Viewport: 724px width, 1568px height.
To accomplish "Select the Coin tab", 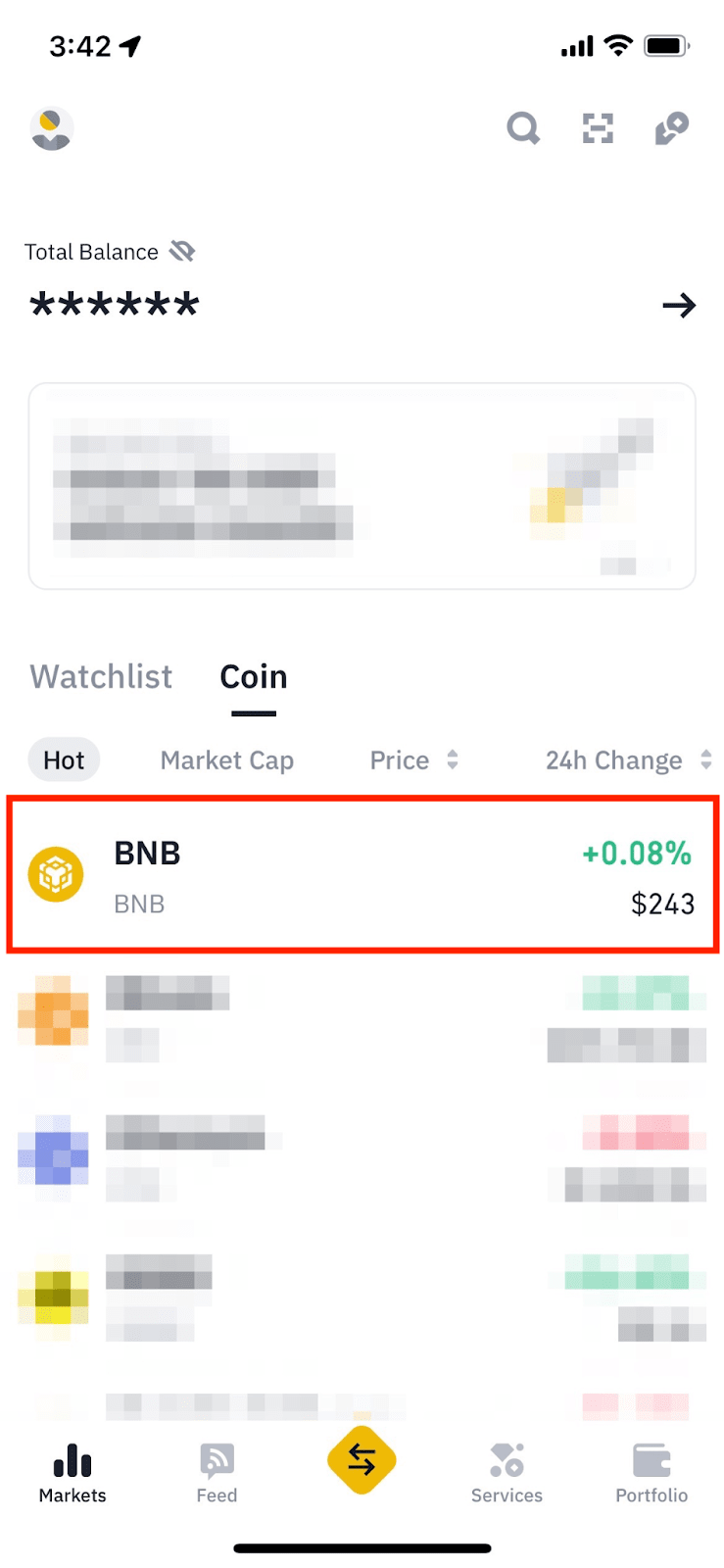I will click(x=254, y=677).
